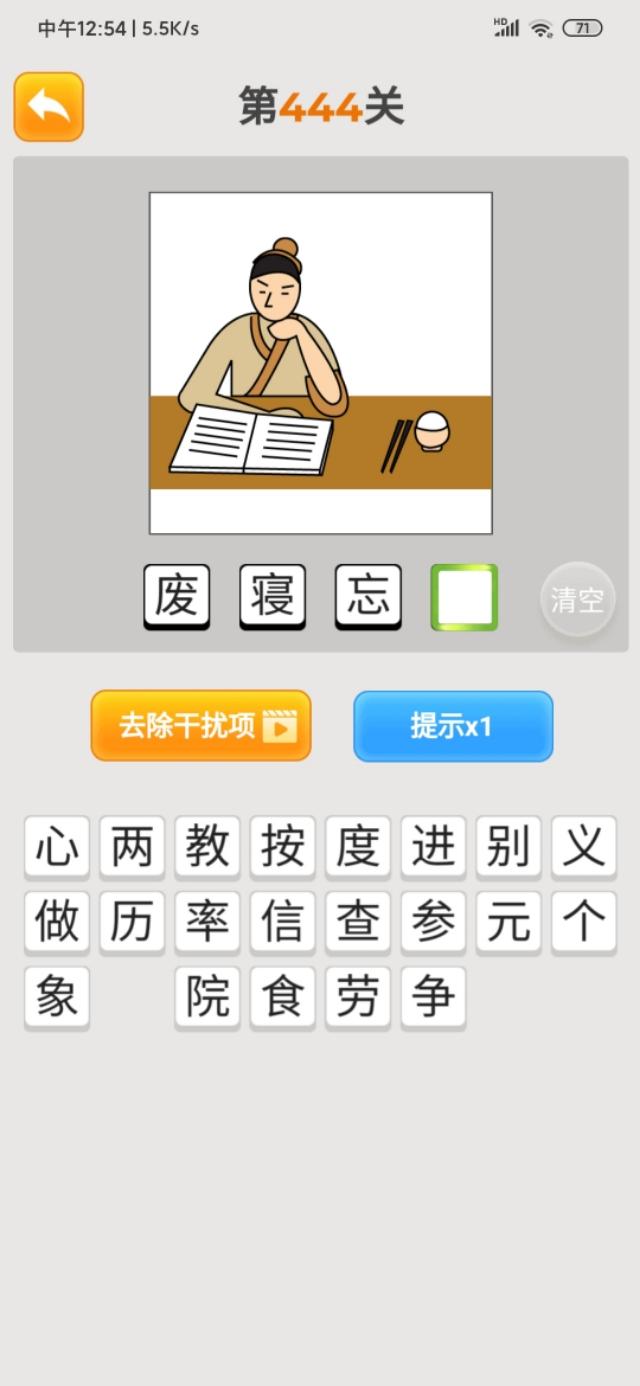Tap the 清空 clear button
640x1386 pixels.
(x=577, y=600)
